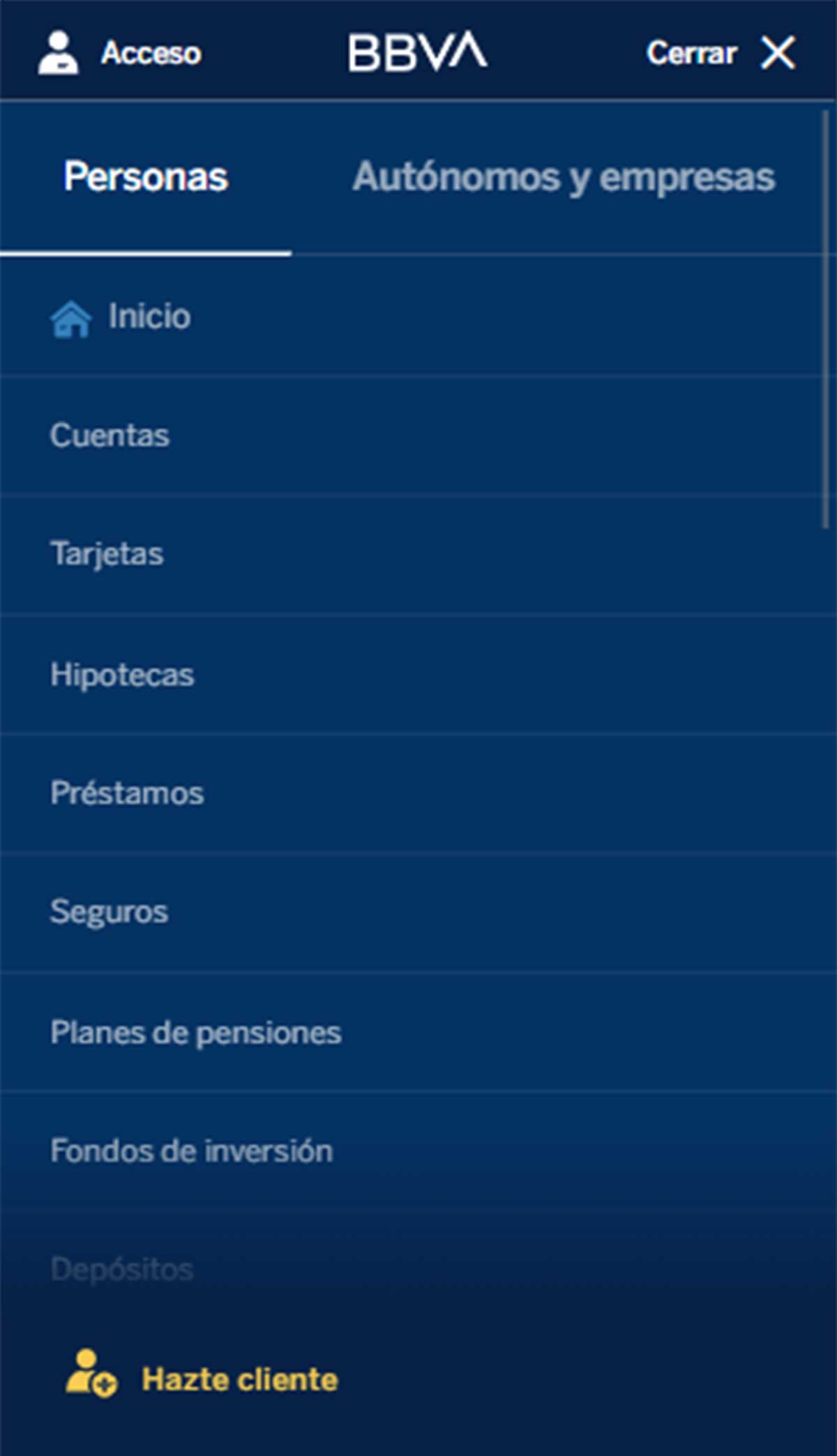This screenshot has height=1456, width=837.
Task: Open Fondos de inversión
Action: pyautogui.click(x=192, y=1151)
